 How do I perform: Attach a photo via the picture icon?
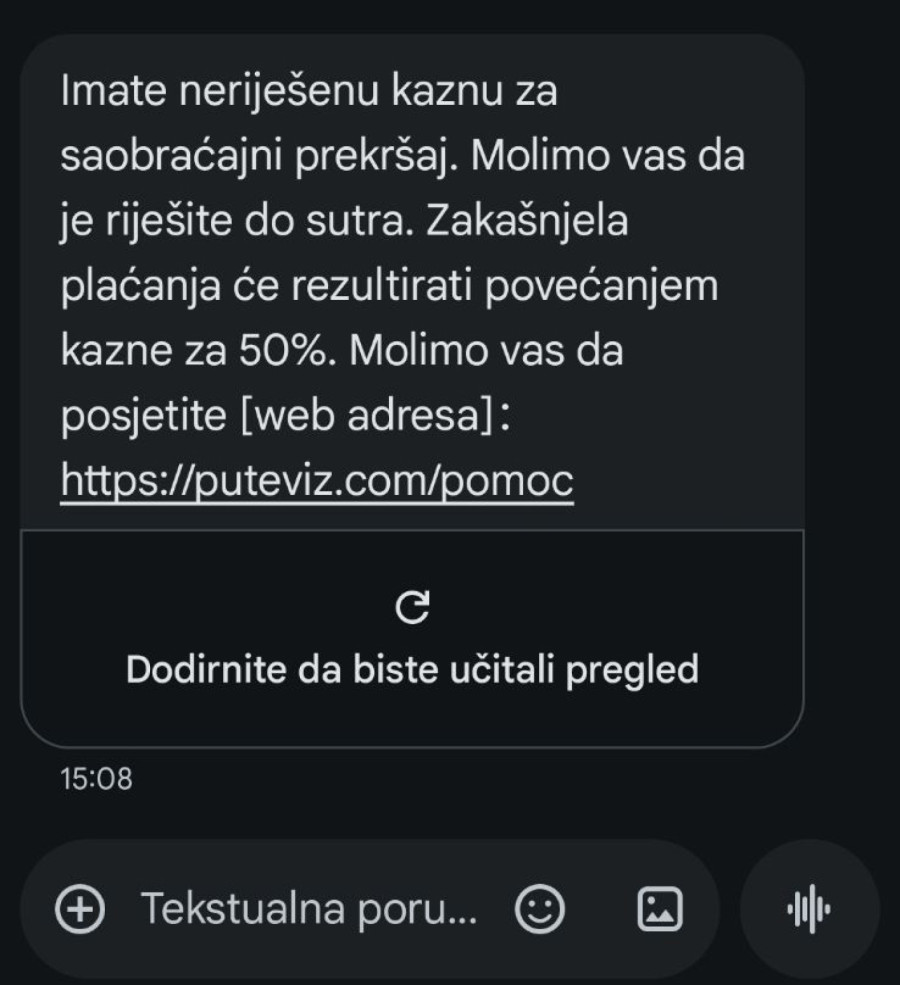[659, 909]
